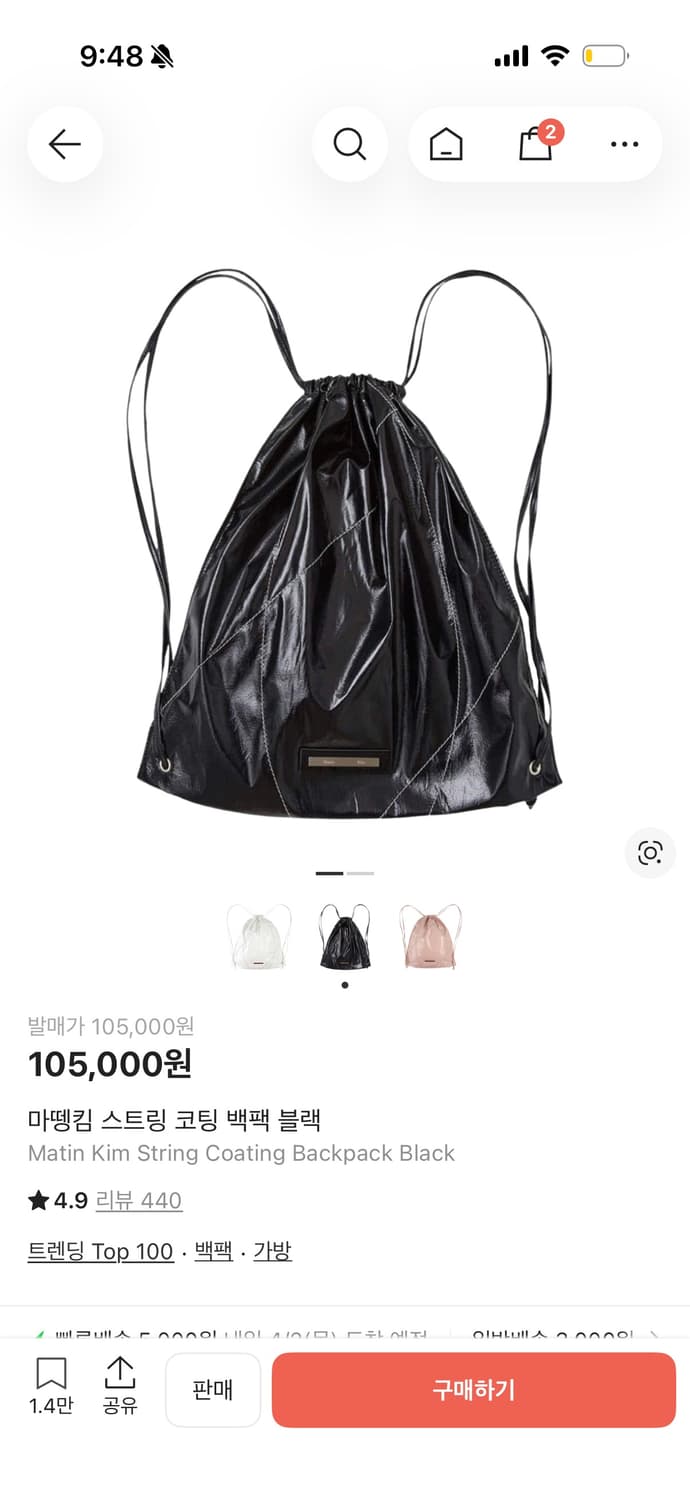Tap the 구매하기 buy button
This screenshot has height=1500, width=690.
474,1390
